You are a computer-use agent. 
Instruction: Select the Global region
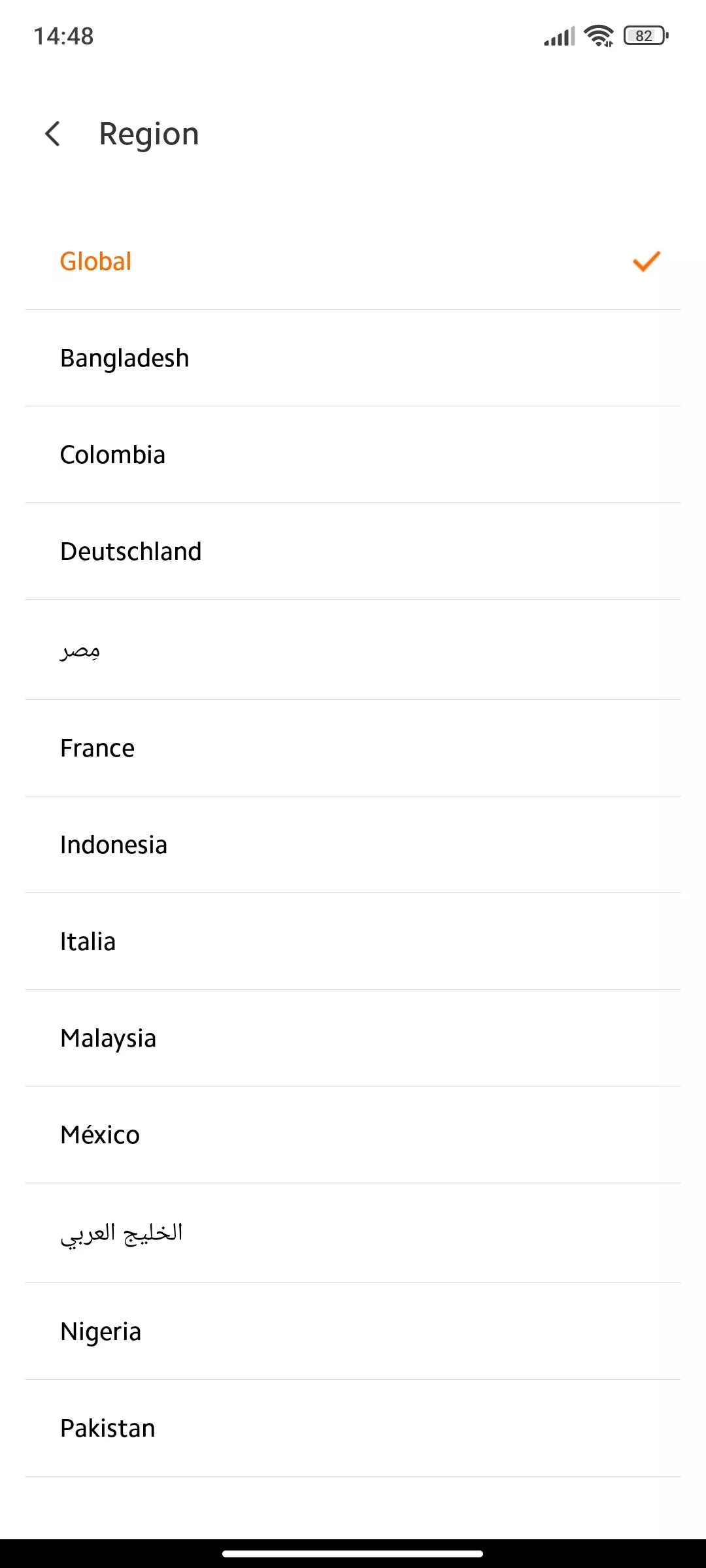(353, 261)
